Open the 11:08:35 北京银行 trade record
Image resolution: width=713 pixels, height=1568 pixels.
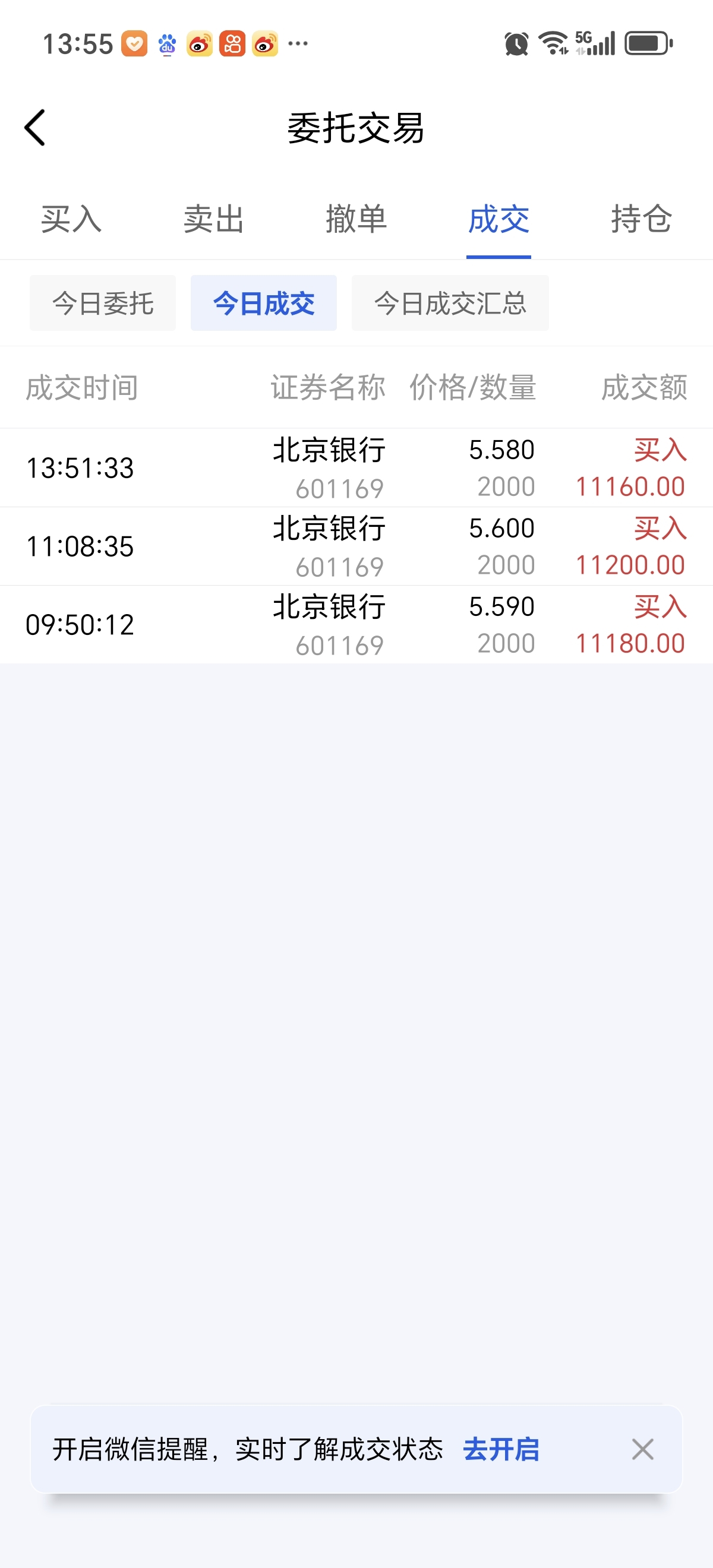point(356,546)
